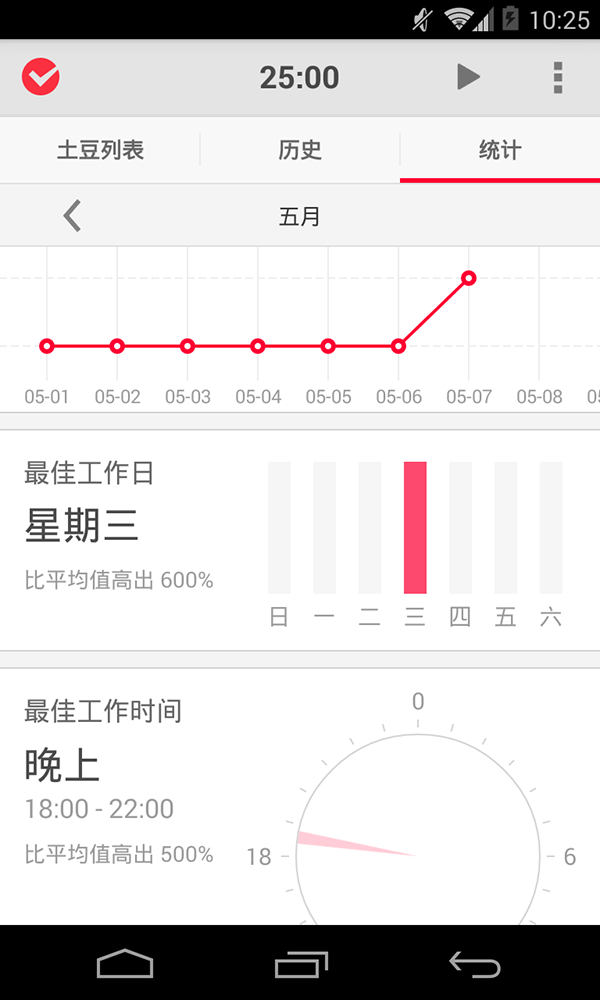
Task: Go to the system home screen
Action: [125, 963]
